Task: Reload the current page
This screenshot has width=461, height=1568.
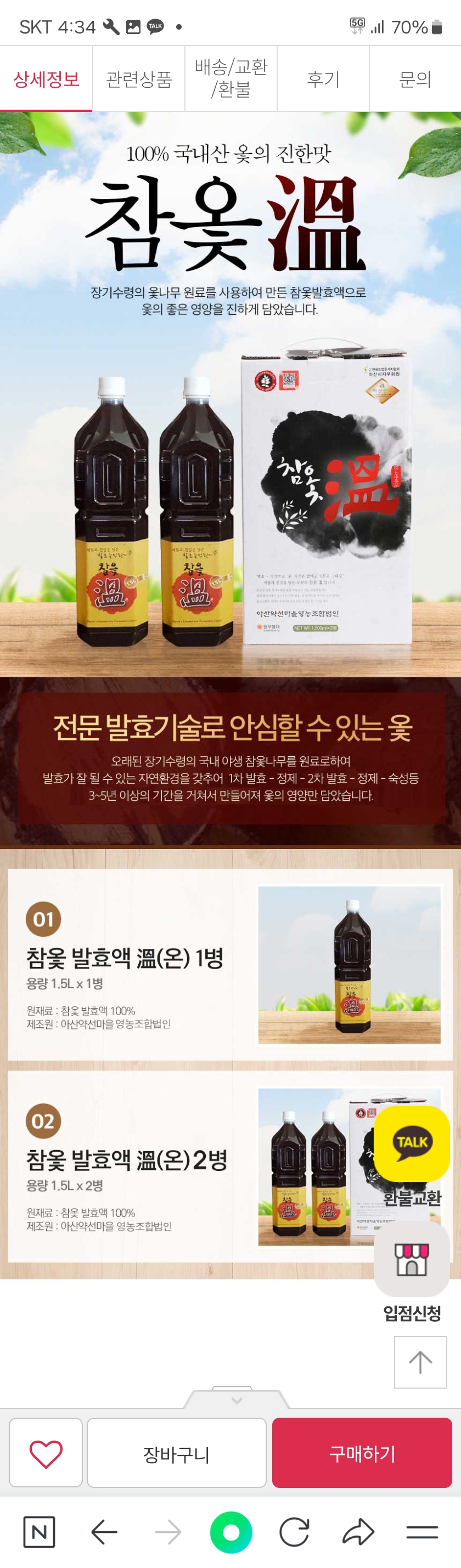Action: point(294,1531)
